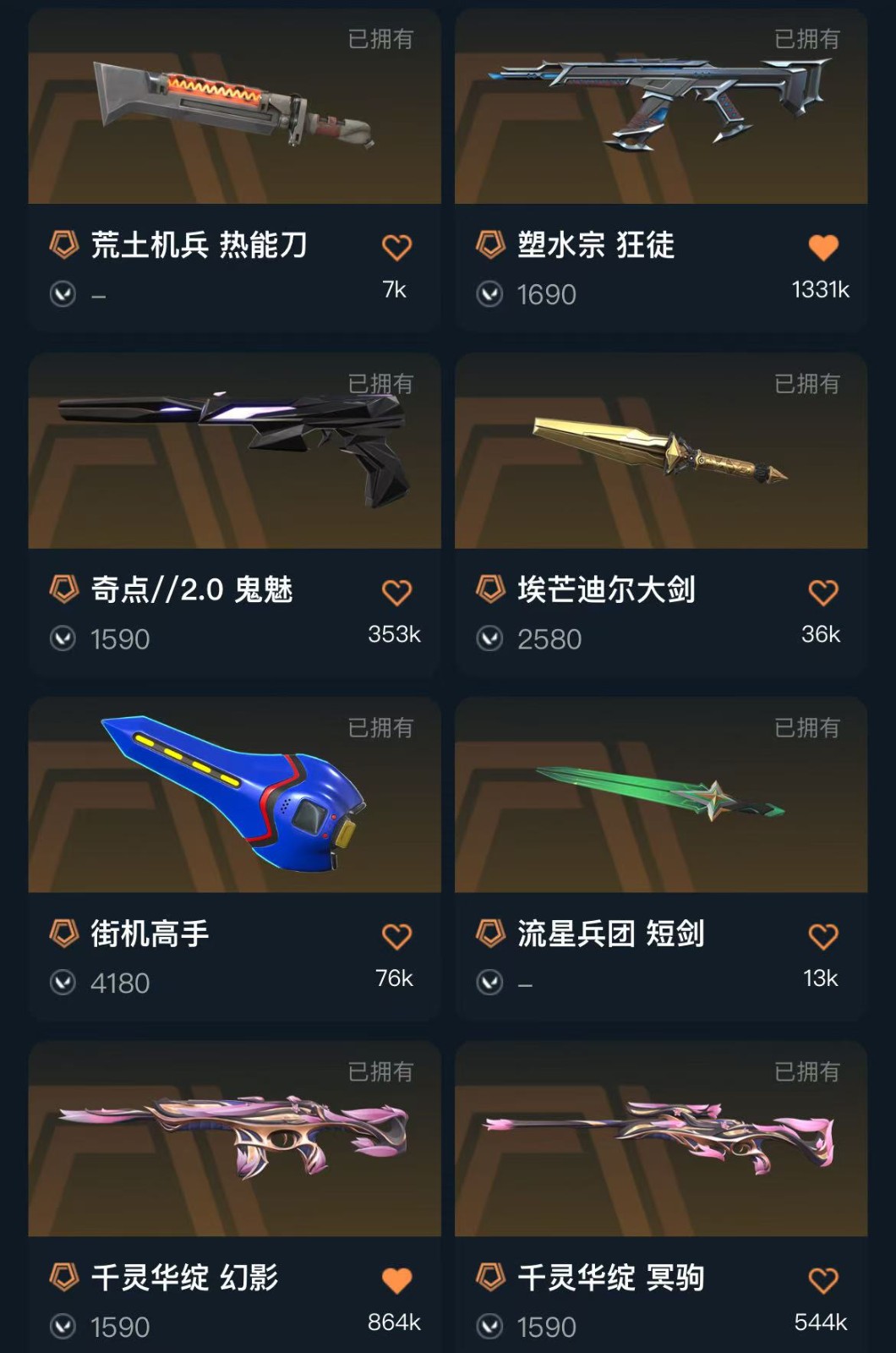Viewport: 896px width, 1353px height.
Task: Like the 流星兵团 短剑 skin
Action: pos(823,937)
